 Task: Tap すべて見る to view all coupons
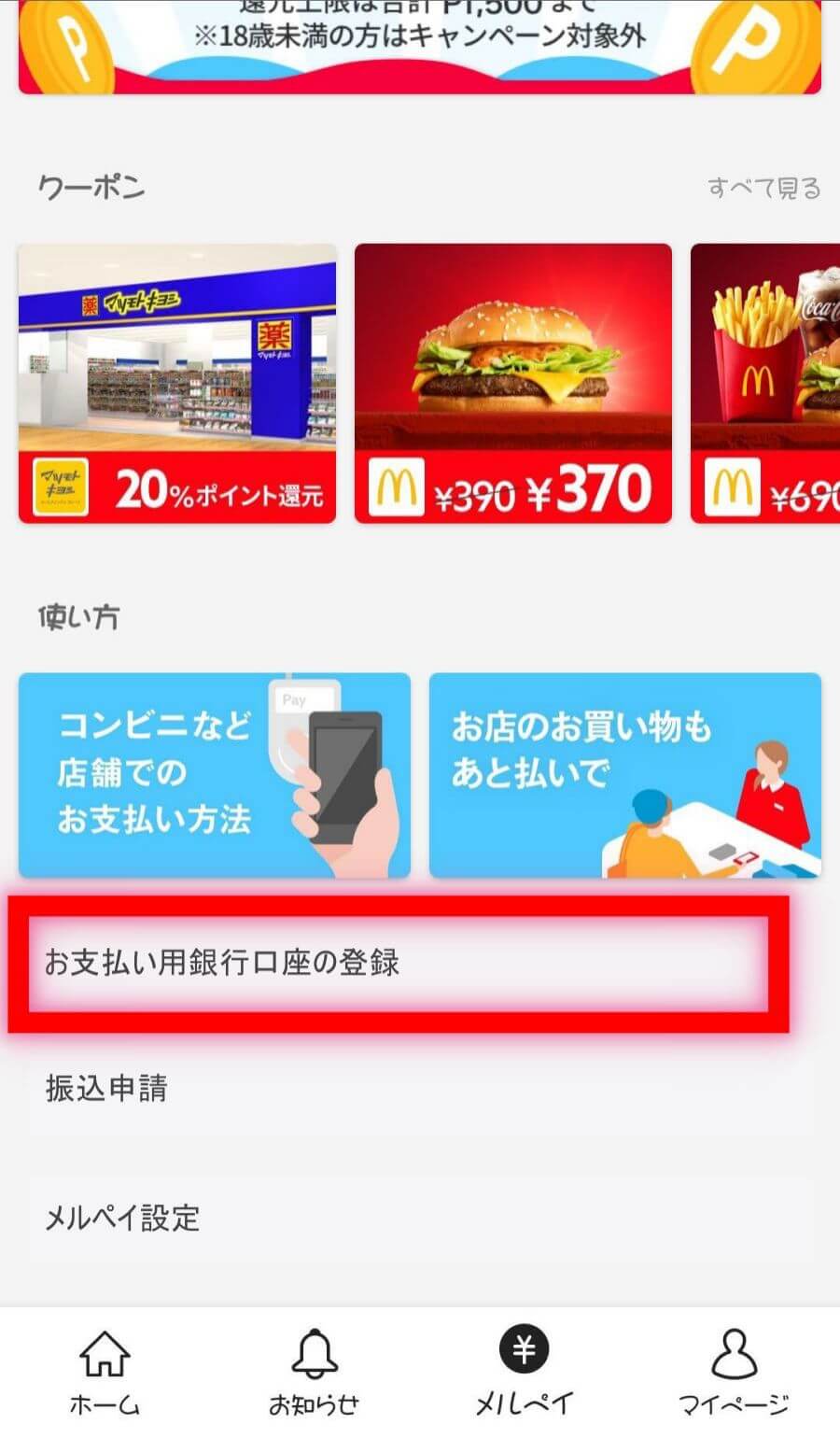(763, 188)
